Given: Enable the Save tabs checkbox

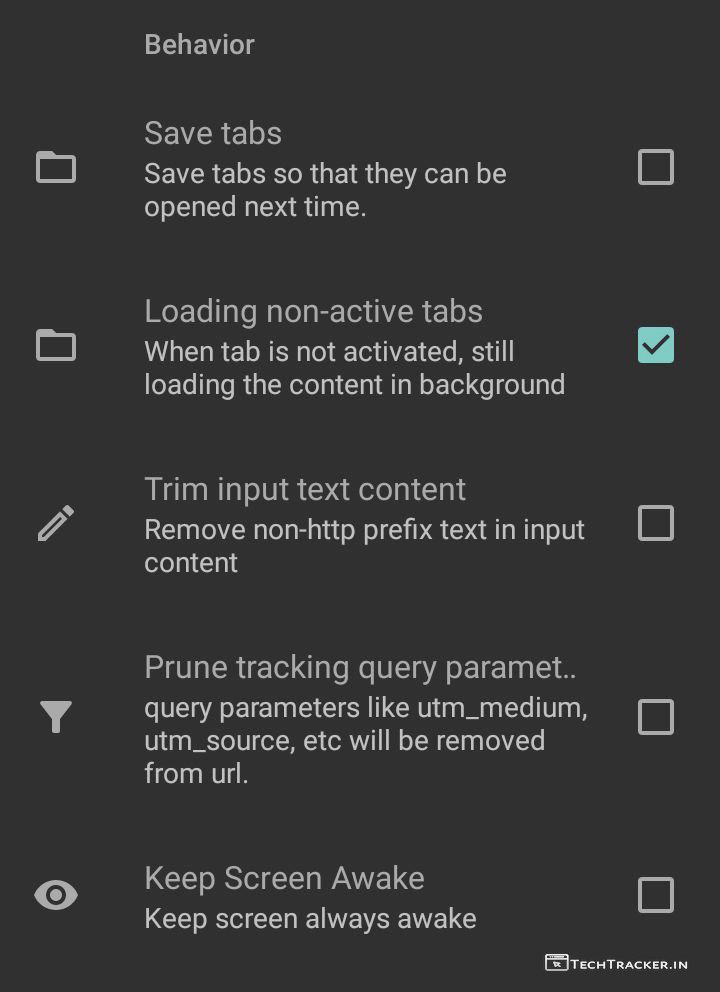Looking at the screenshot, I should [x=655, y=167].
